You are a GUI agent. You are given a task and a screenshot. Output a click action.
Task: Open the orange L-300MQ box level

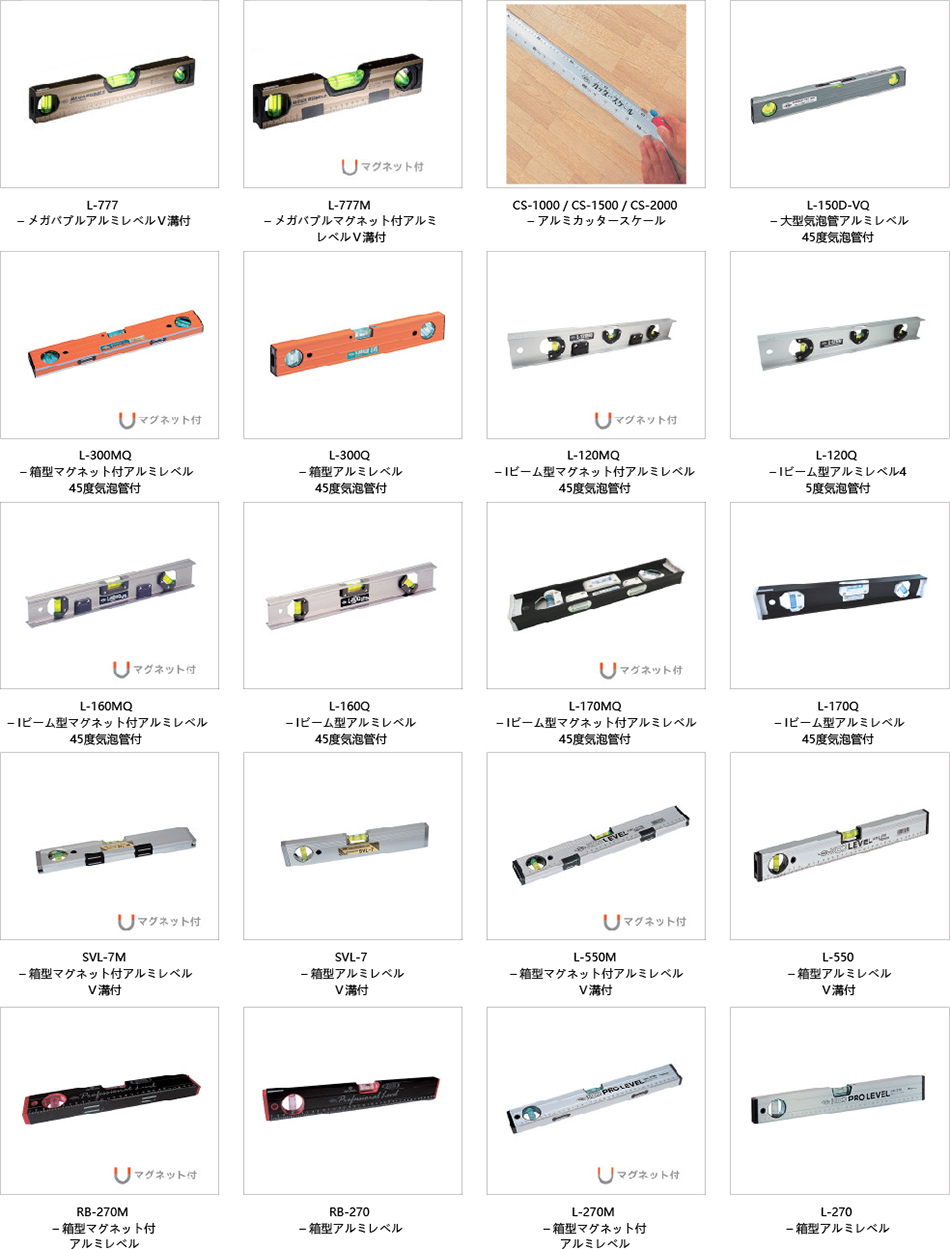coord(109,344)
